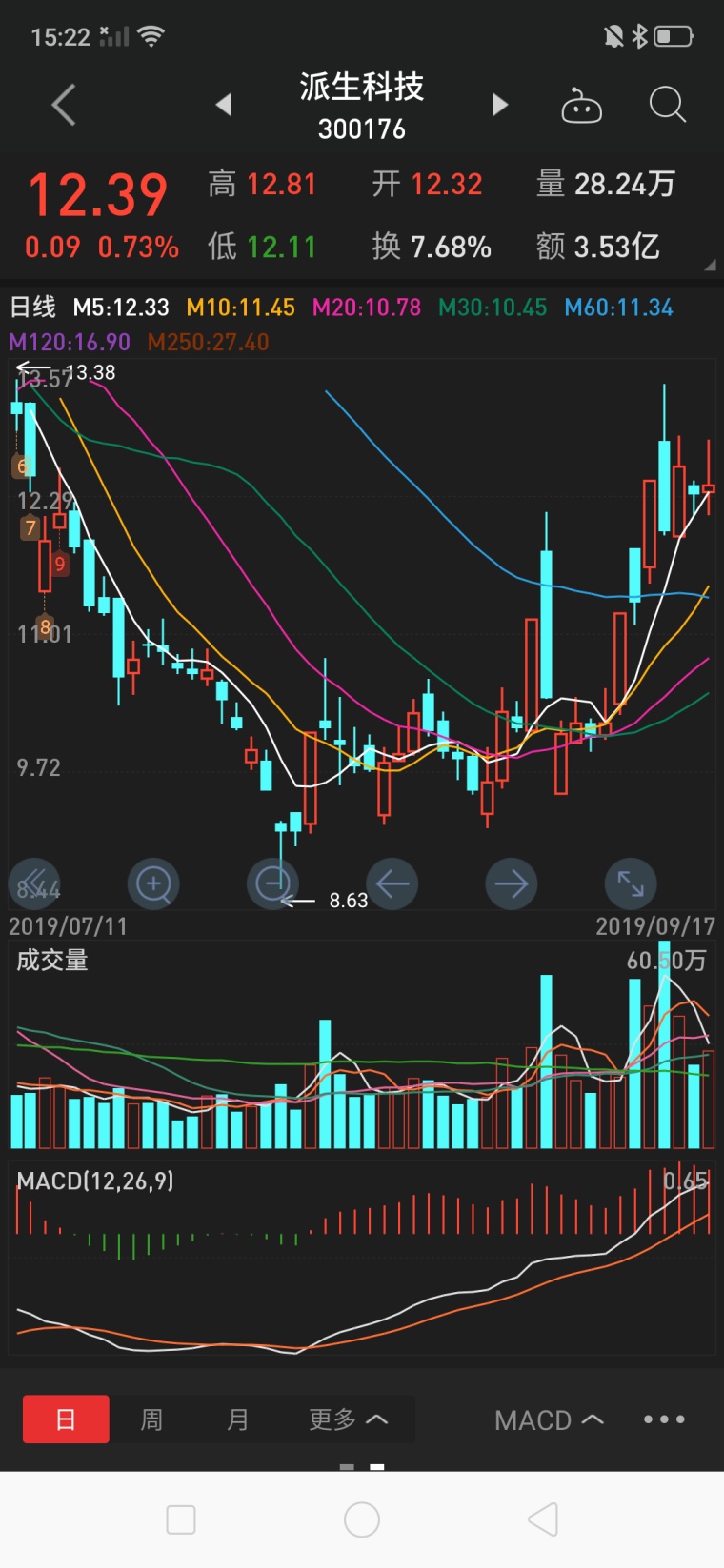Open the 更多 more periods expander
The width and height of the screenshot is (724, 1568).
point(348,1419)
